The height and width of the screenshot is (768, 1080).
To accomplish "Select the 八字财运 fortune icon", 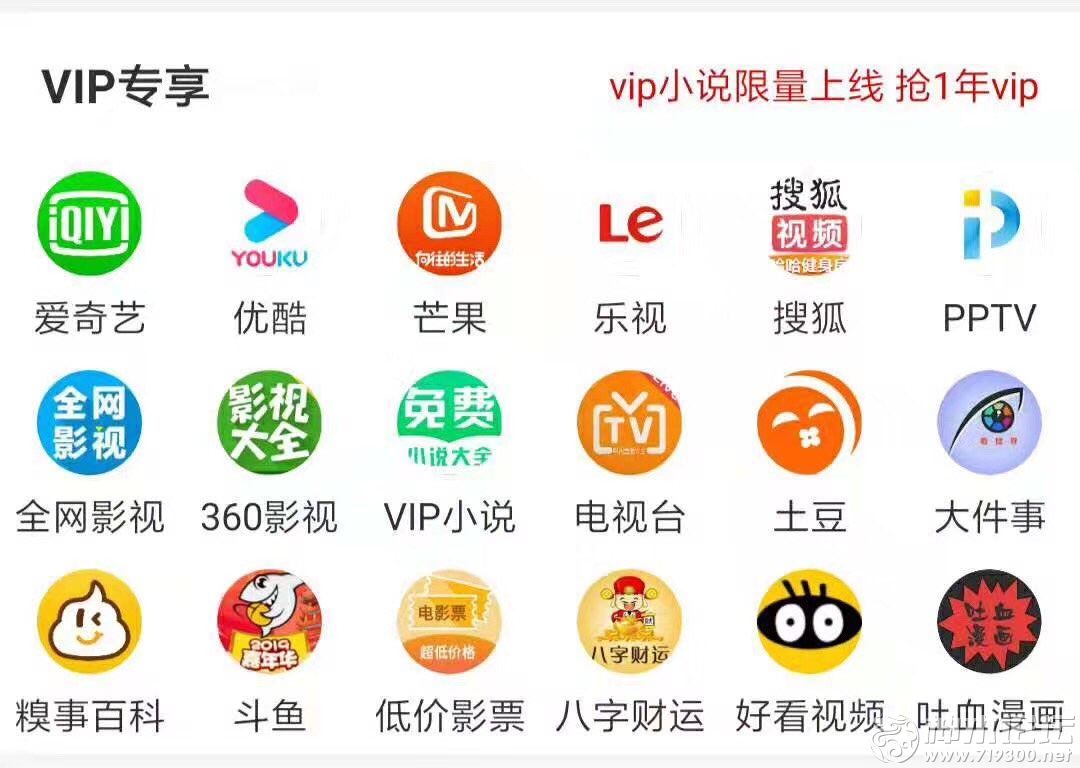I will (629, 622).
